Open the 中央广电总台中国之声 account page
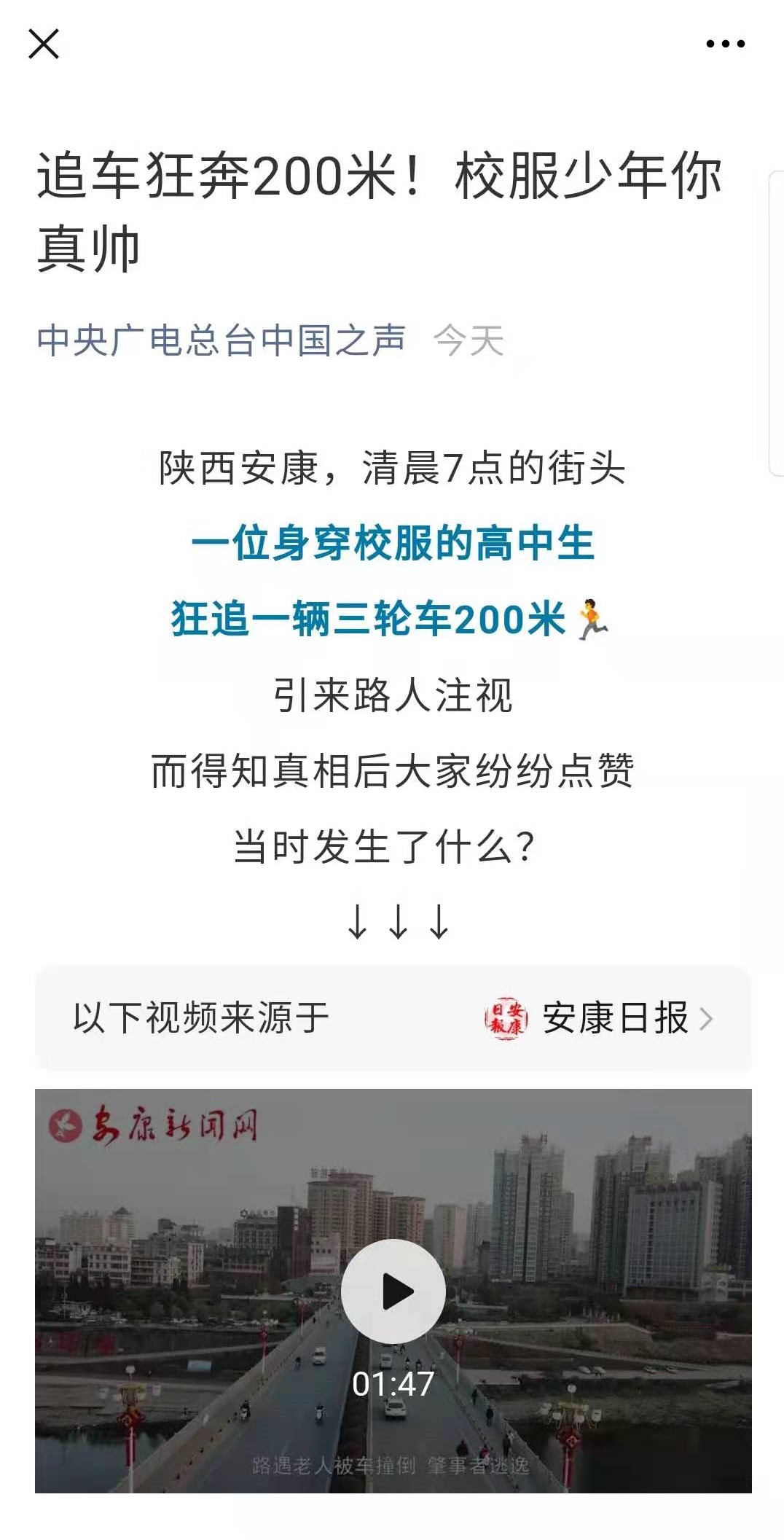The height and width of the screenshot is (1540, 784). (221, 340)
